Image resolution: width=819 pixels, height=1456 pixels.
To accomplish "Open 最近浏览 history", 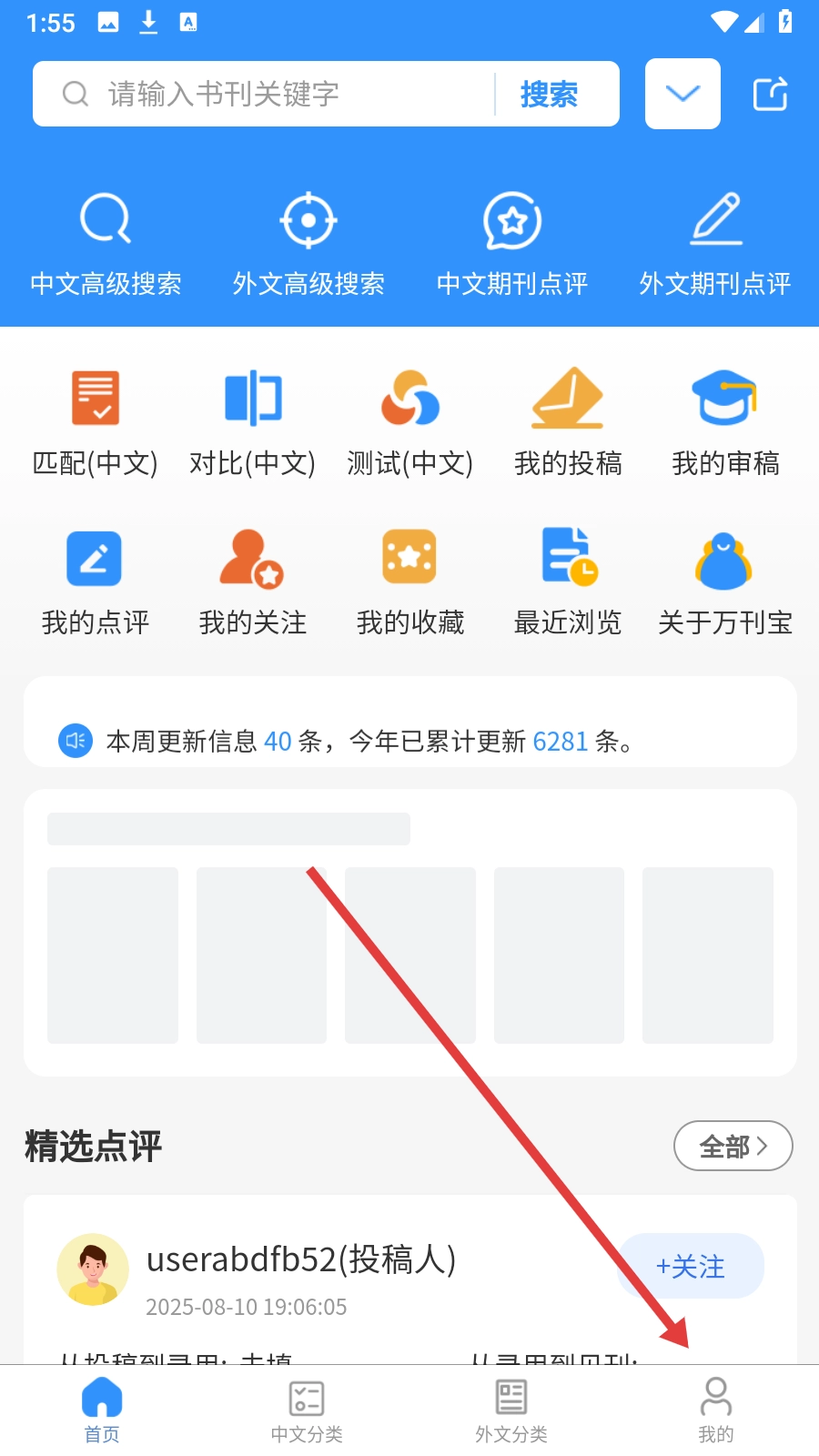I will (568, 582).
